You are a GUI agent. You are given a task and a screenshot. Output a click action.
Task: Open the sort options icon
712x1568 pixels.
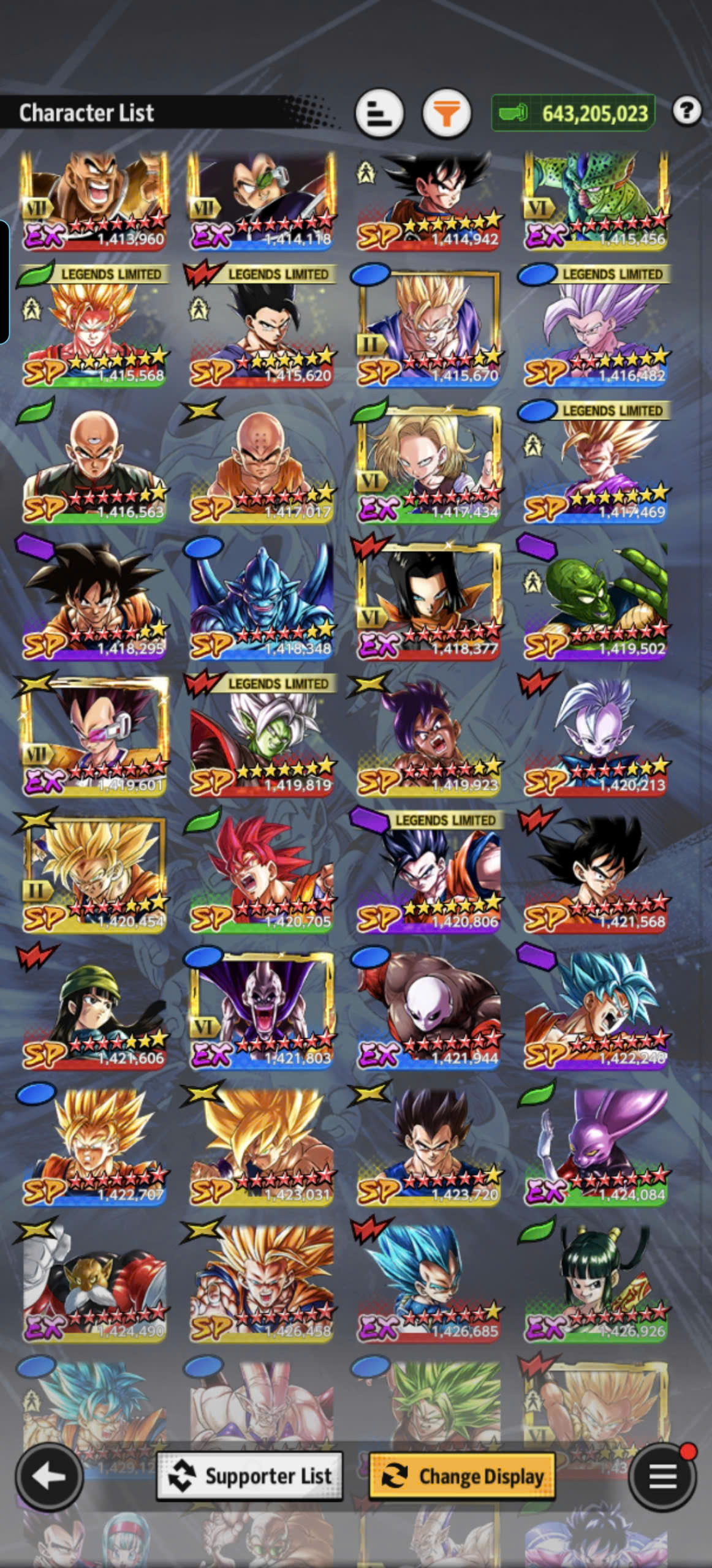(379, 113)
